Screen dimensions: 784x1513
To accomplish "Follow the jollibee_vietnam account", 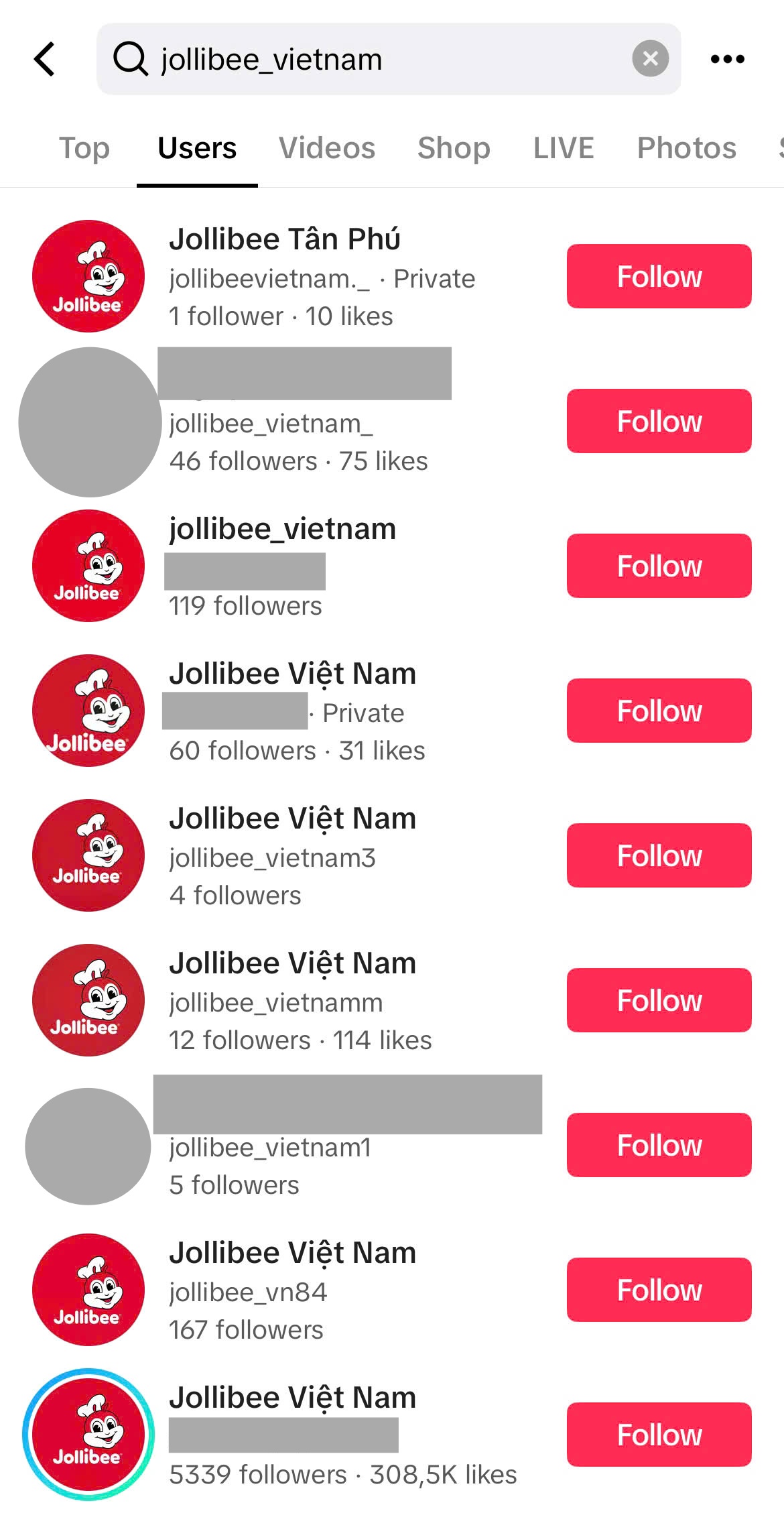I will (659, 566).
